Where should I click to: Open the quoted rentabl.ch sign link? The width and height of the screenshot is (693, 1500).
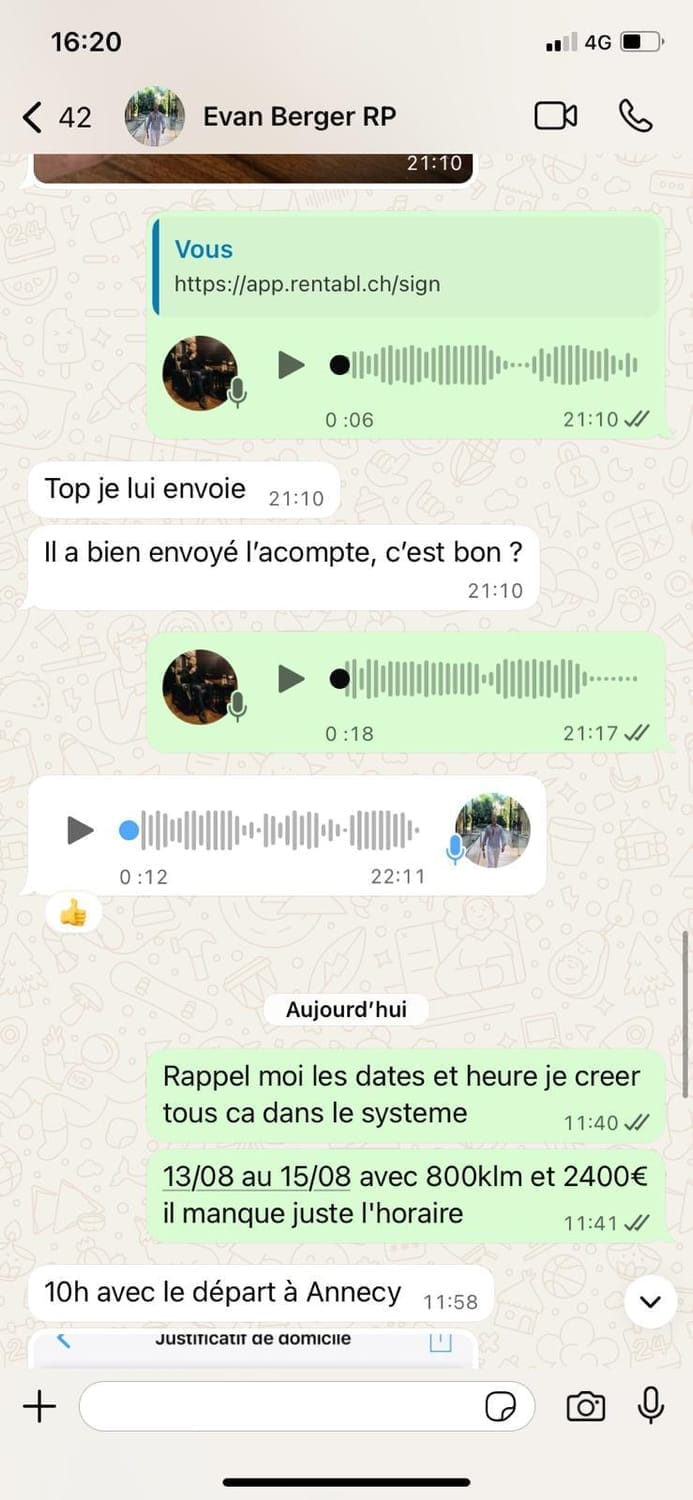pyautogui.click(x=307, y=283)
